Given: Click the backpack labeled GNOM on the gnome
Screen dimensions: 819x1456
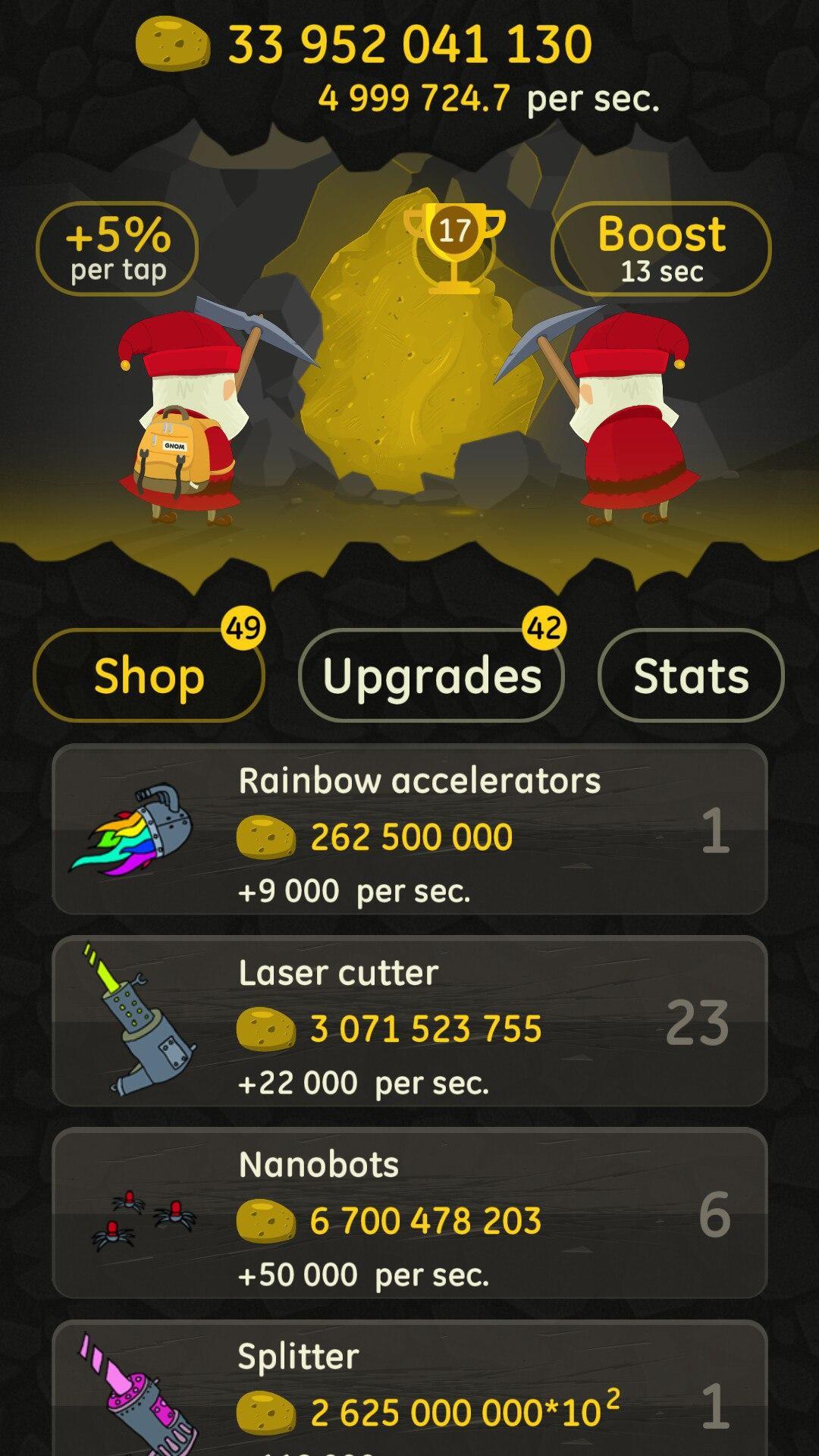Looking at the screenshot, I should pyautogui.click(x=176, y=447).
